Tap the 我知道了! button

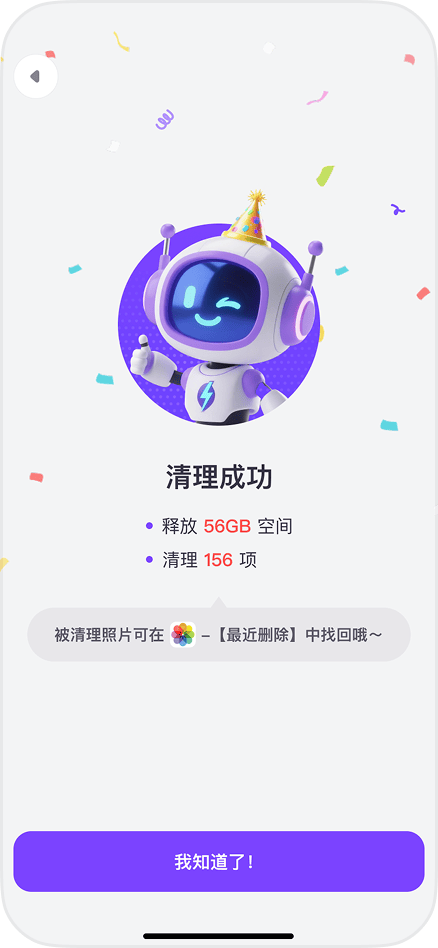218,861
